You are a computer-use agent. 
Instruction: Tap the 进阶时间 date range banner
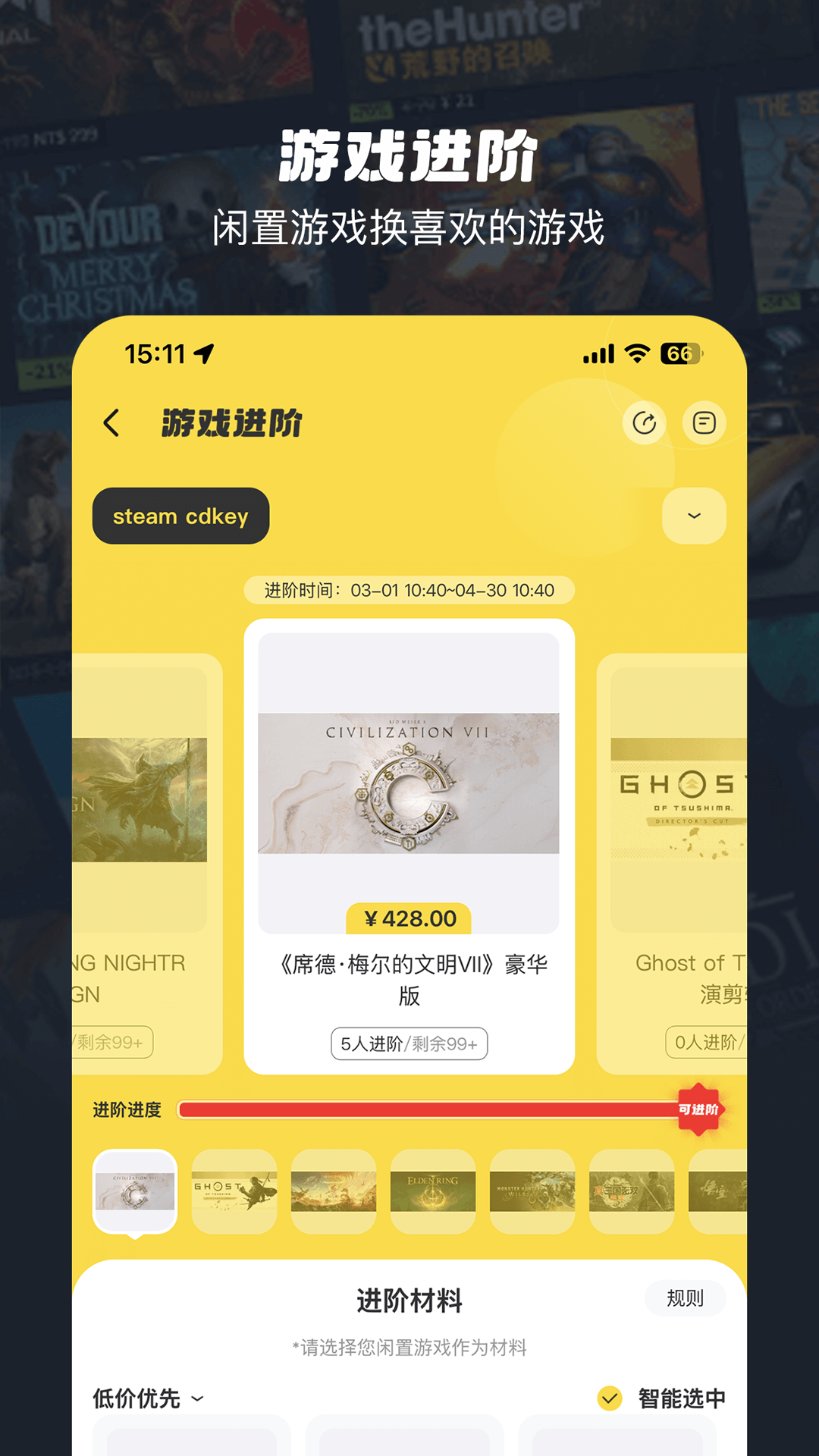(x=409, y=590)
